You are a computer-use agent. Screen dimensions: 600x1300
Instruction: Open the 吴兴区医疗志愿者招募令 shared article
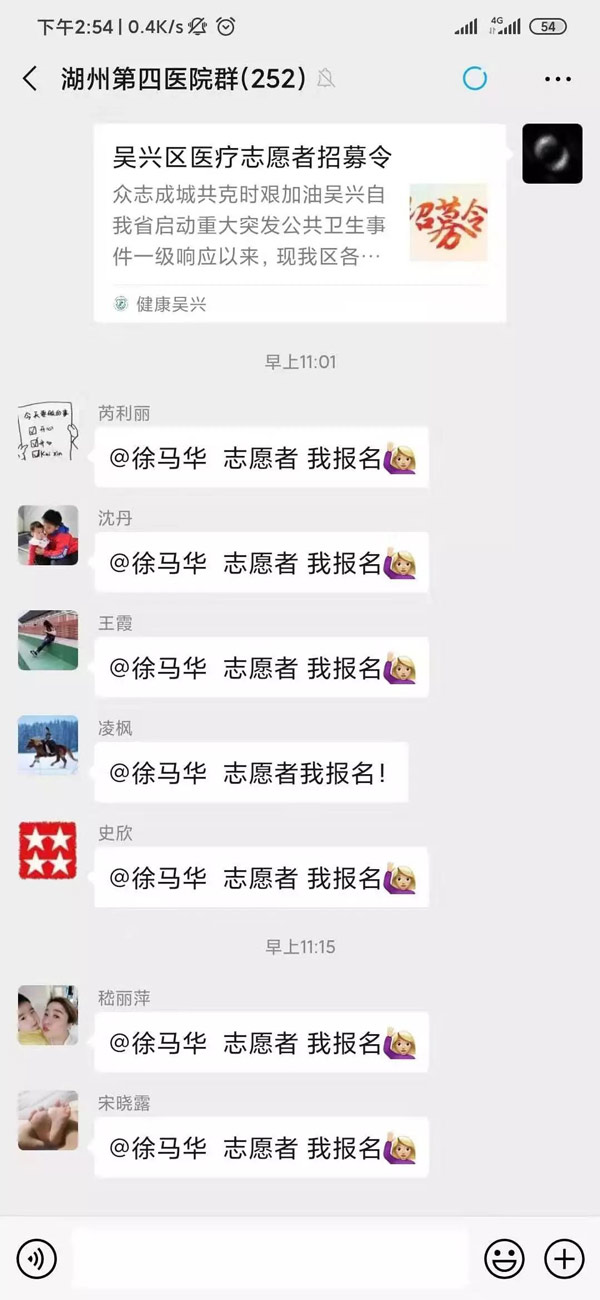[x=300, y=222]
